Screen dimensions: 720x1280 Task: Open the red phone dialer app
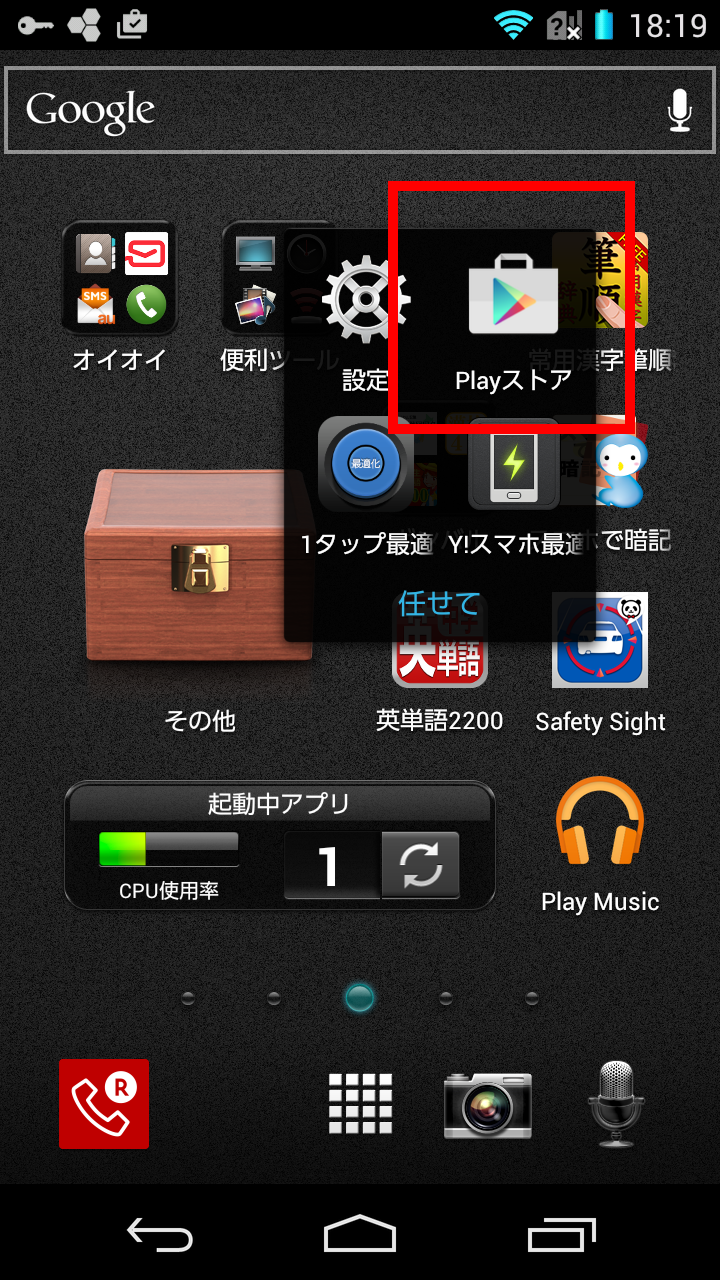[x=104, y=1104]
